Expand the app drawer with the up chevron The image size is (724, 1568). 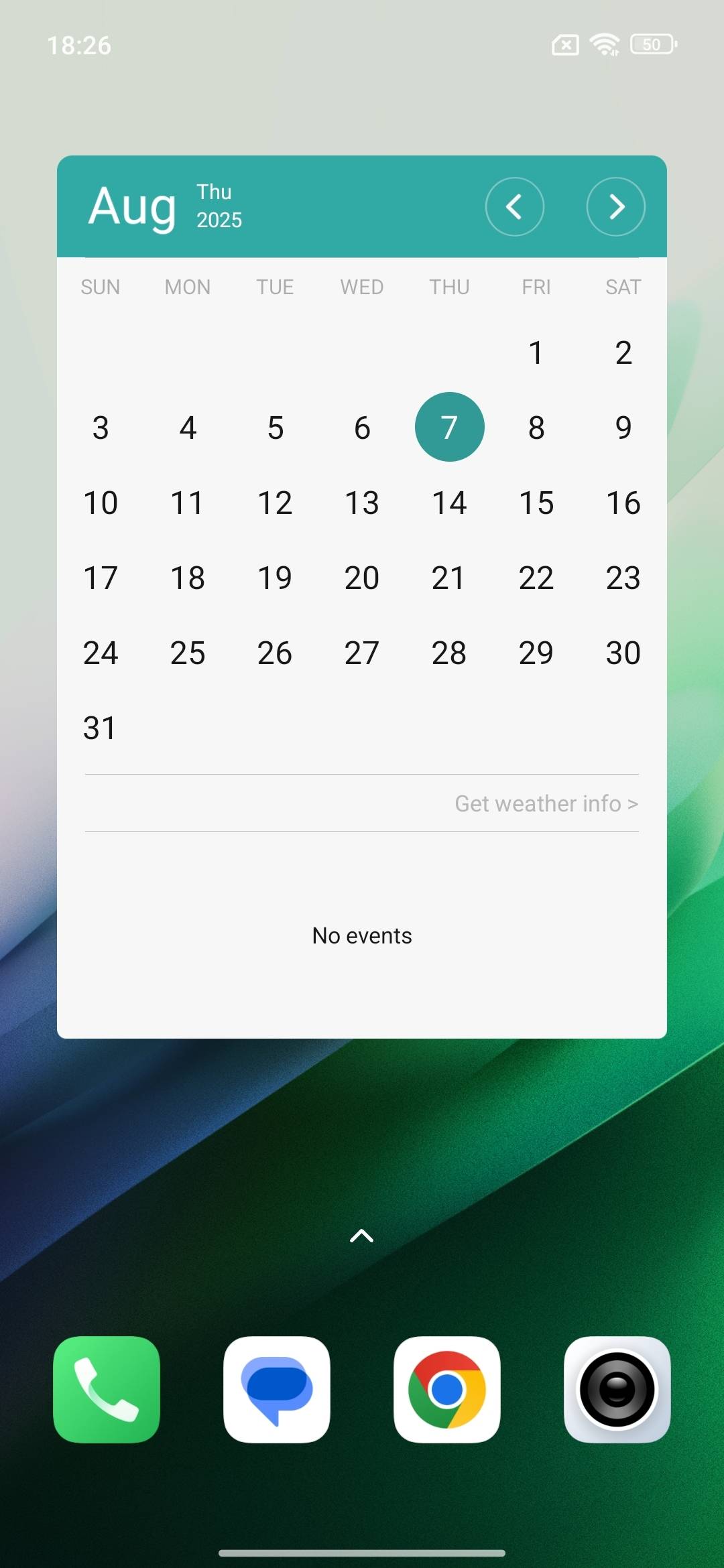361,1235
